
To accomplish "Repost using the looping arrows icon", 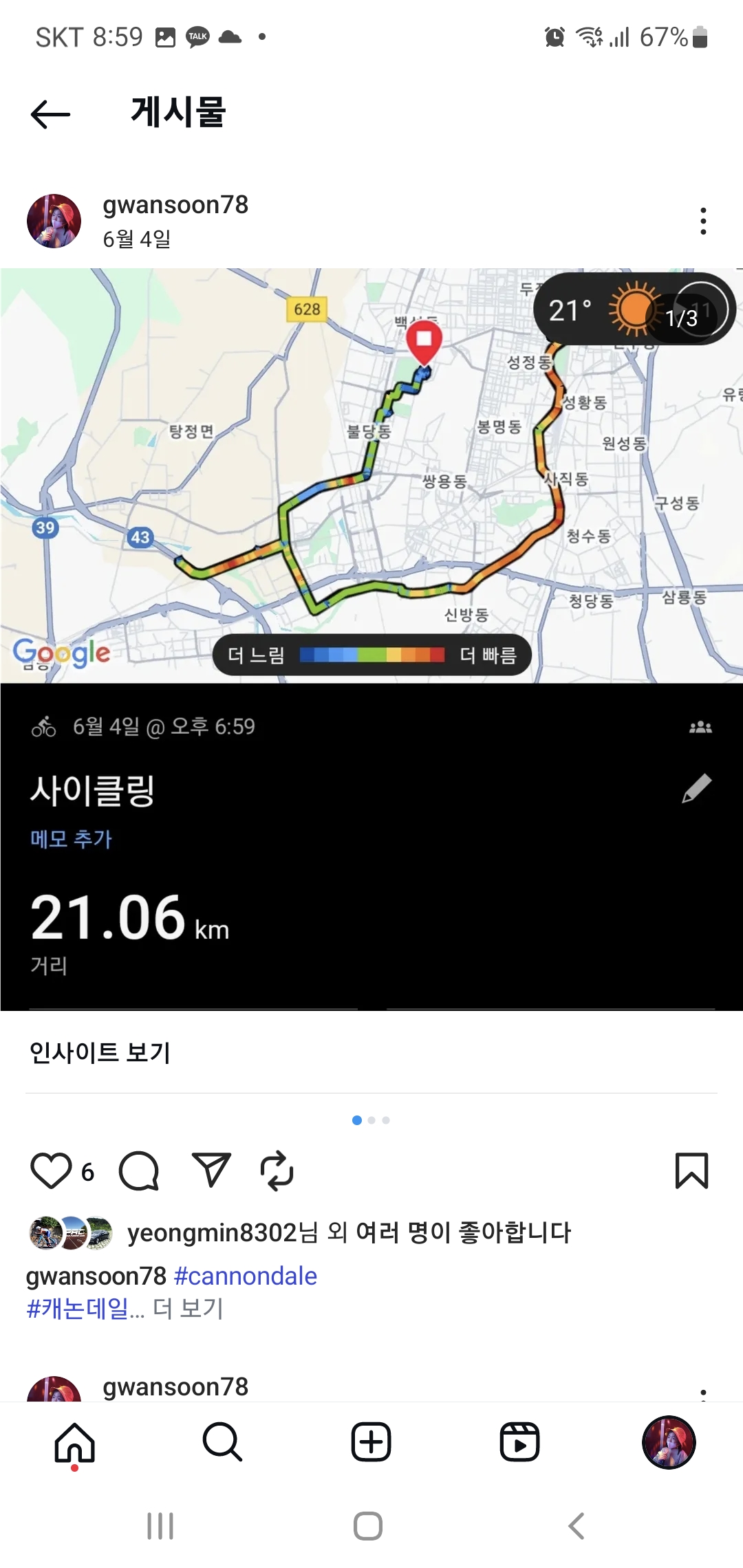I will 277,1170.
